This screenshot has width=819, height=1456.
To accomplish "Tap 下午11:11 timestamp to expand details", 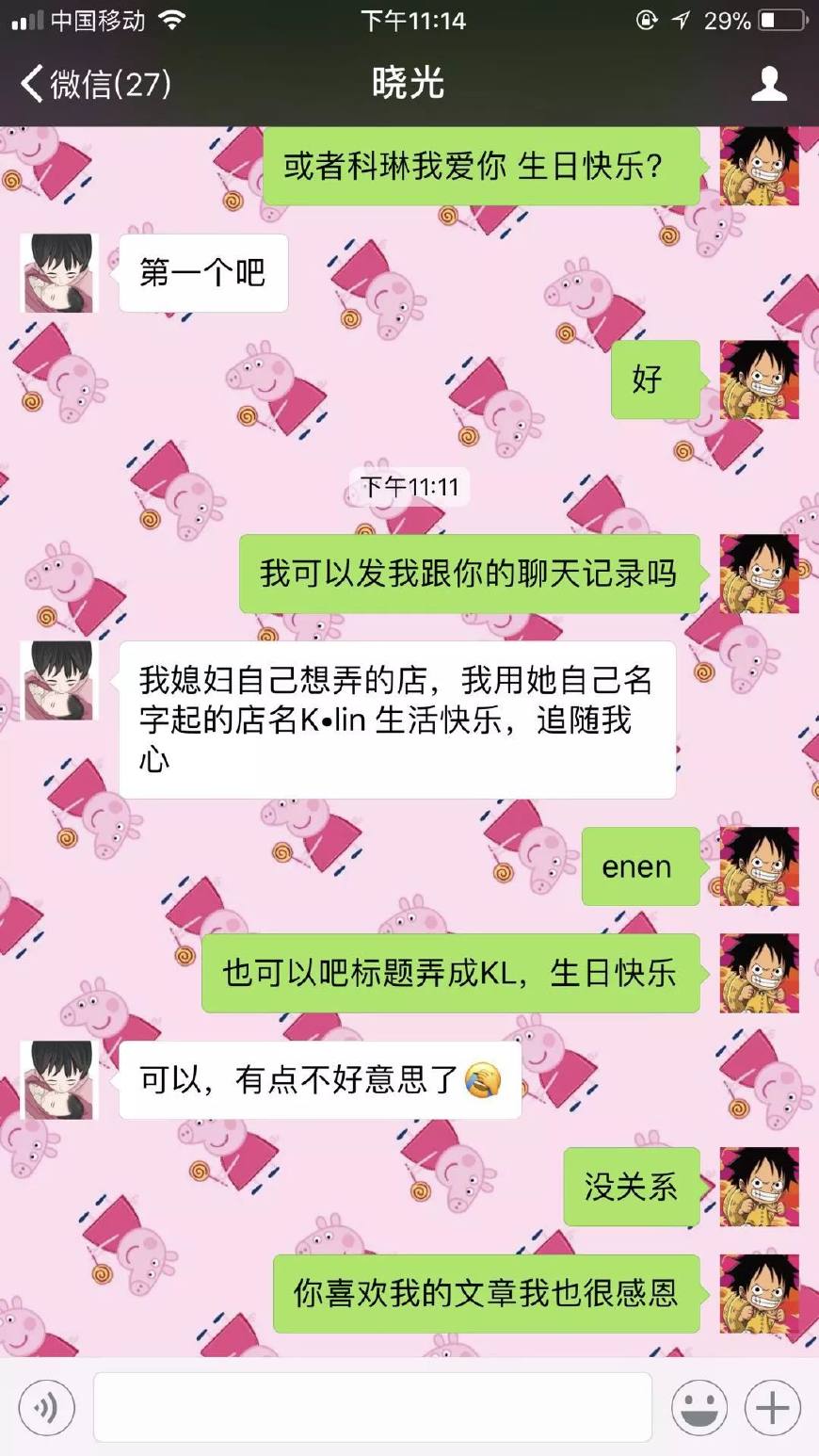I will click(409, 488).
